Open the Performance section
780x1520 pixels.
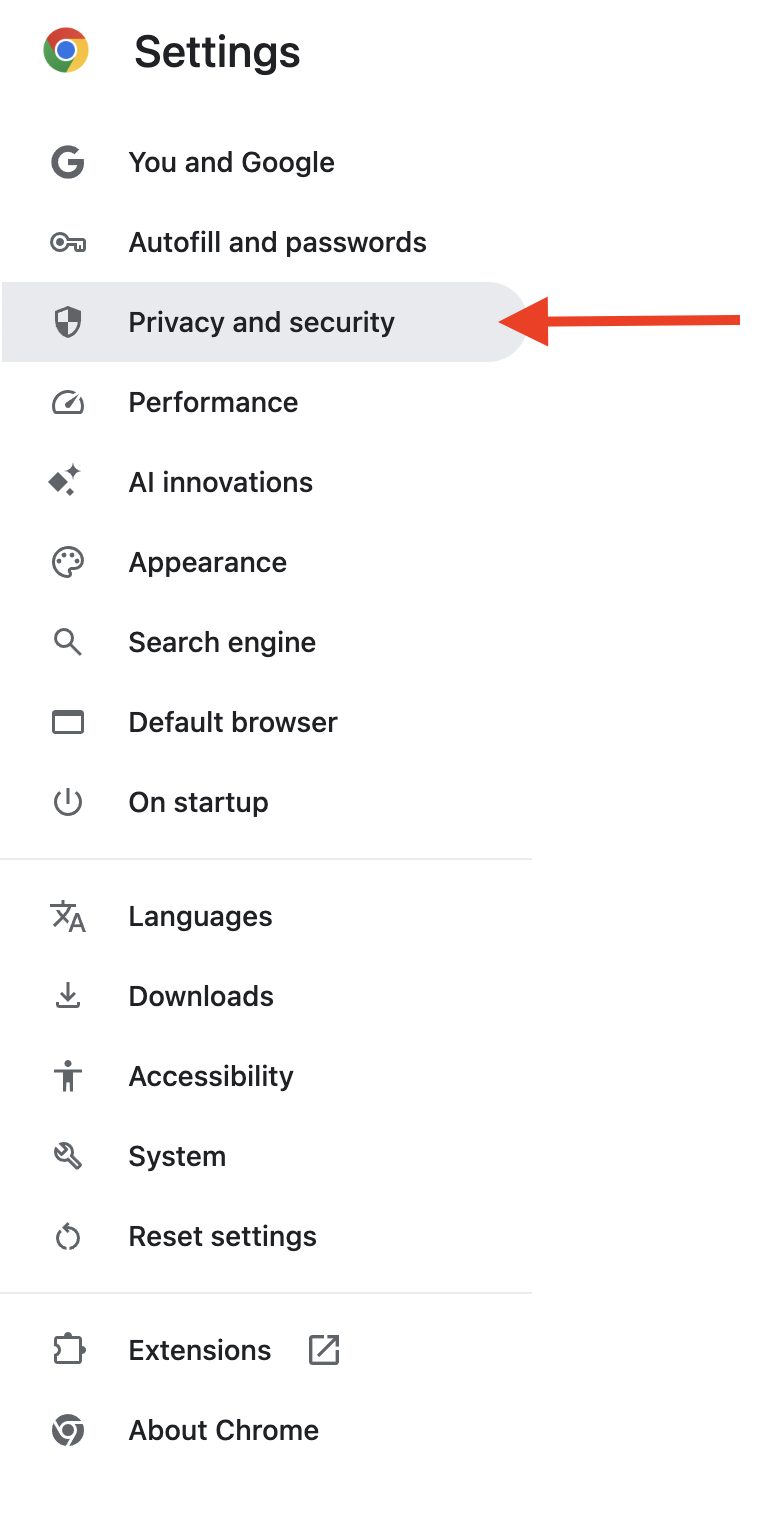pyautogui.click(x=213, y=402)
